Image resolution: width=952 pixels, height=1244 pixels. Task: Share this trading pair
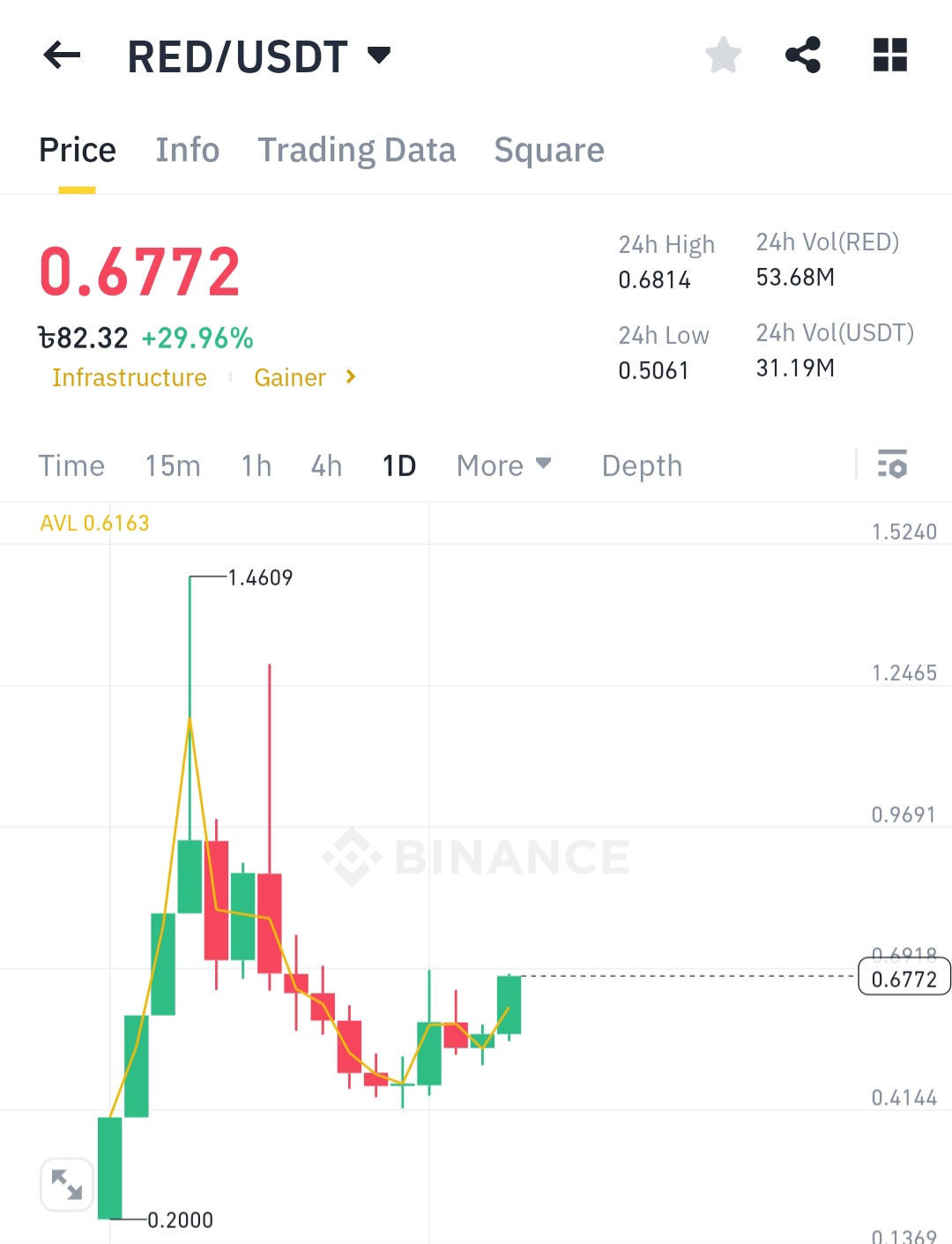[803, 55]
